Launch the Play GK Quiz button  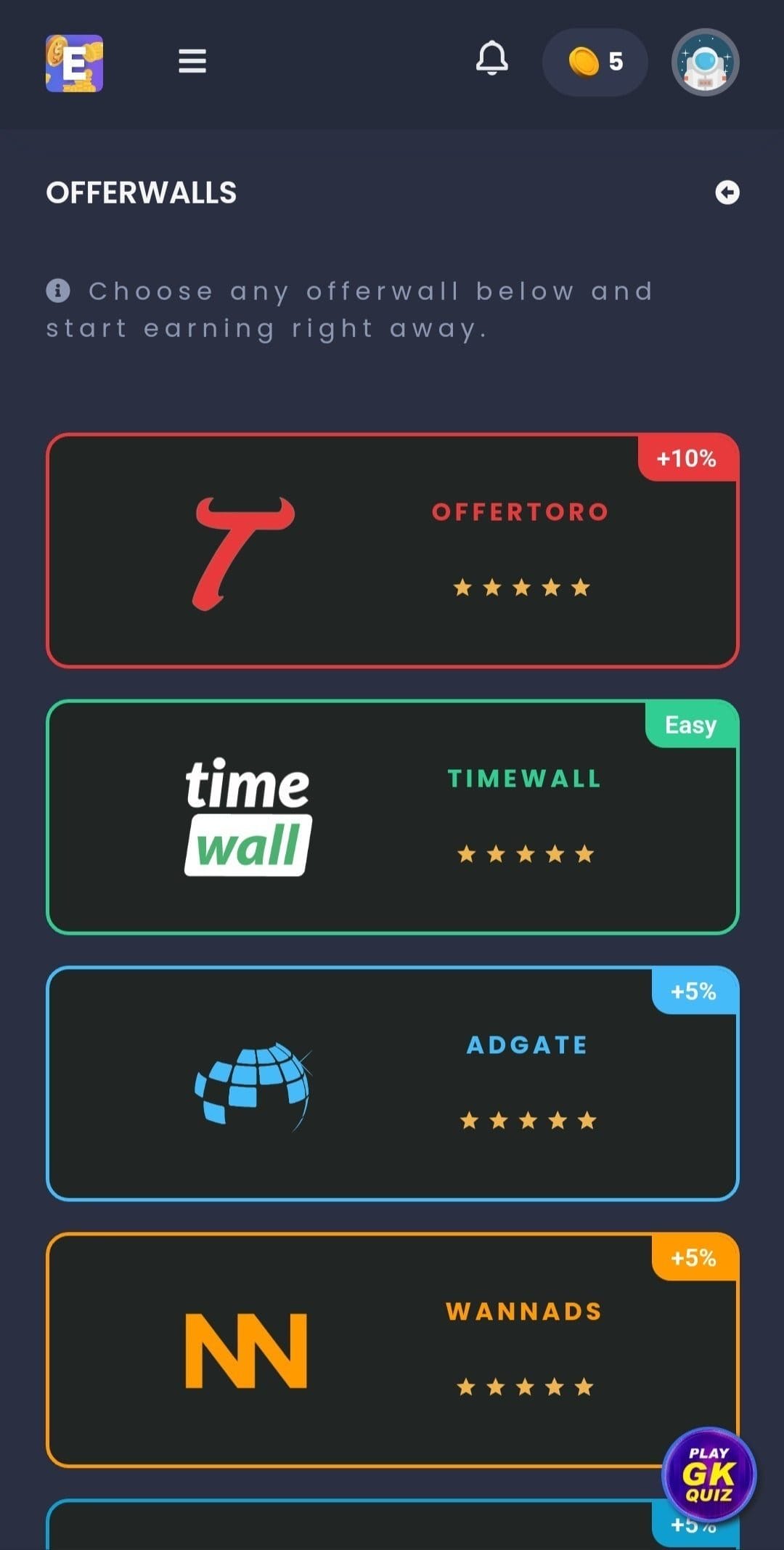[709, 1474]
